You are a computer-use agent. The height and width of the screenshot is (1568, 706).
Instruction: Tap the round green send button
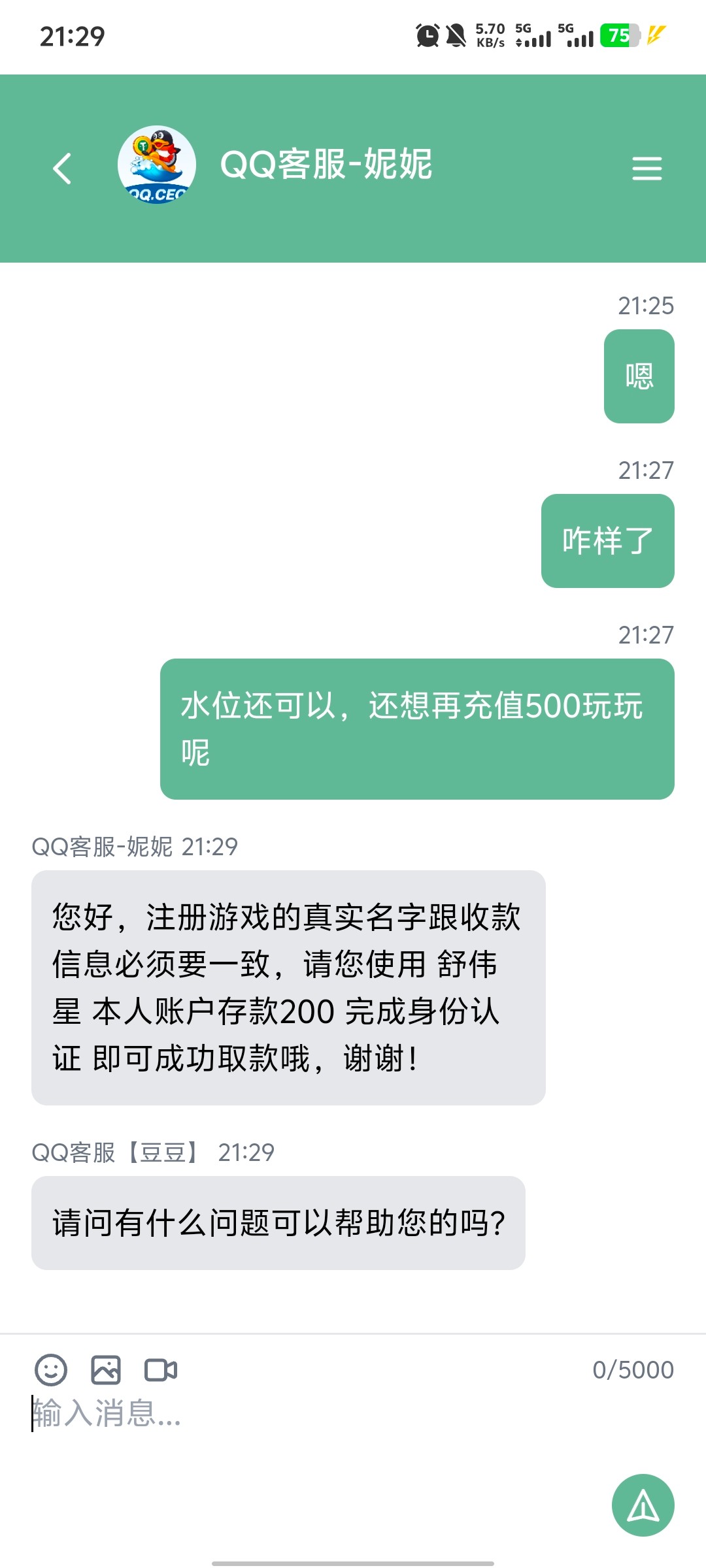643,1505
